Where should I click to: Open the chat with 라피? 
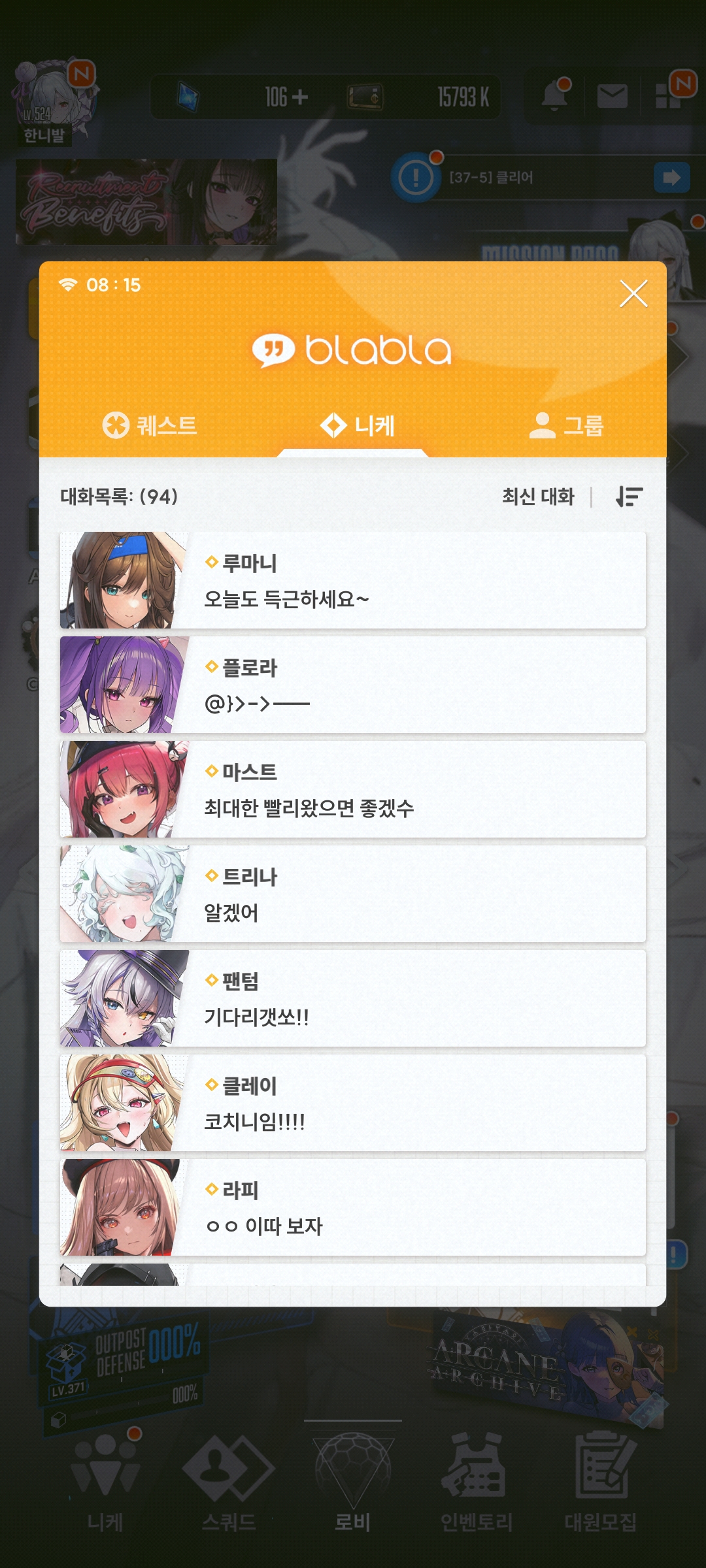353,1207
